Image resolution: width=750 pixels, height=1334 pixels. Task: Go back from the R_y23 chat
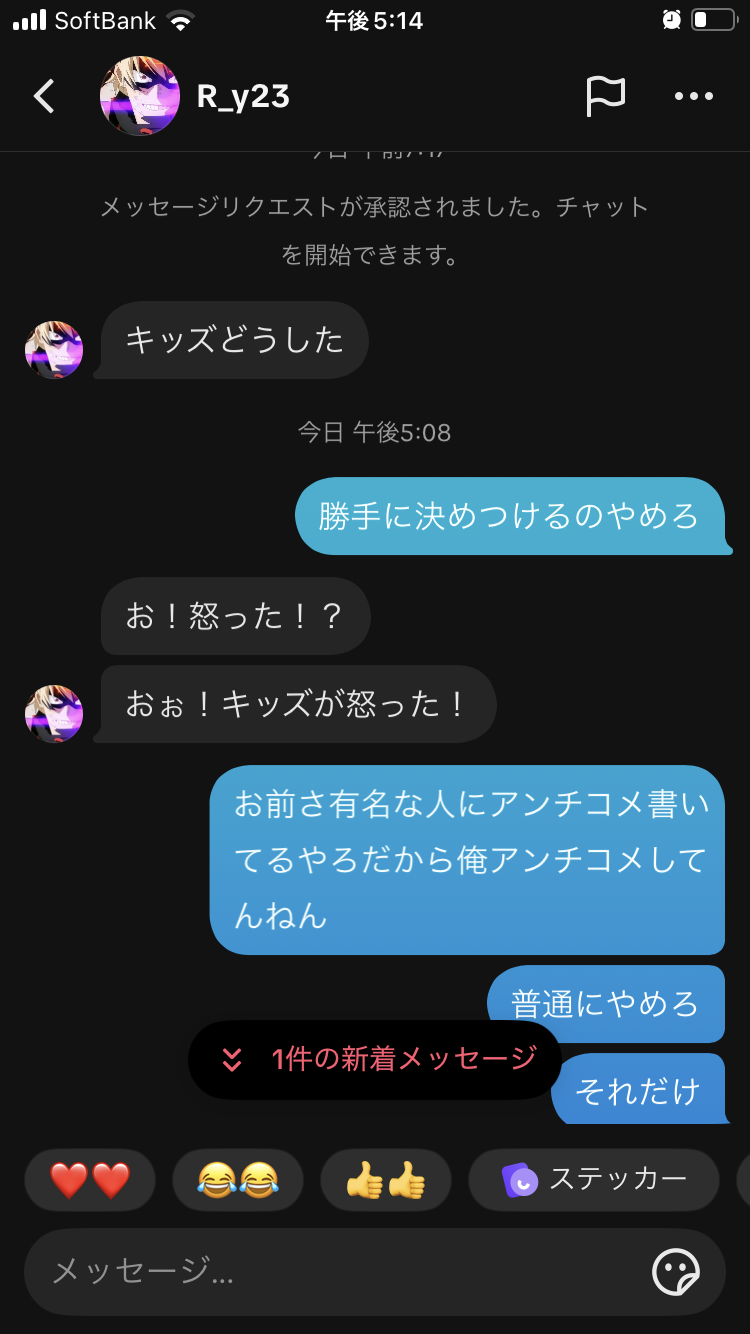(44, 96)
